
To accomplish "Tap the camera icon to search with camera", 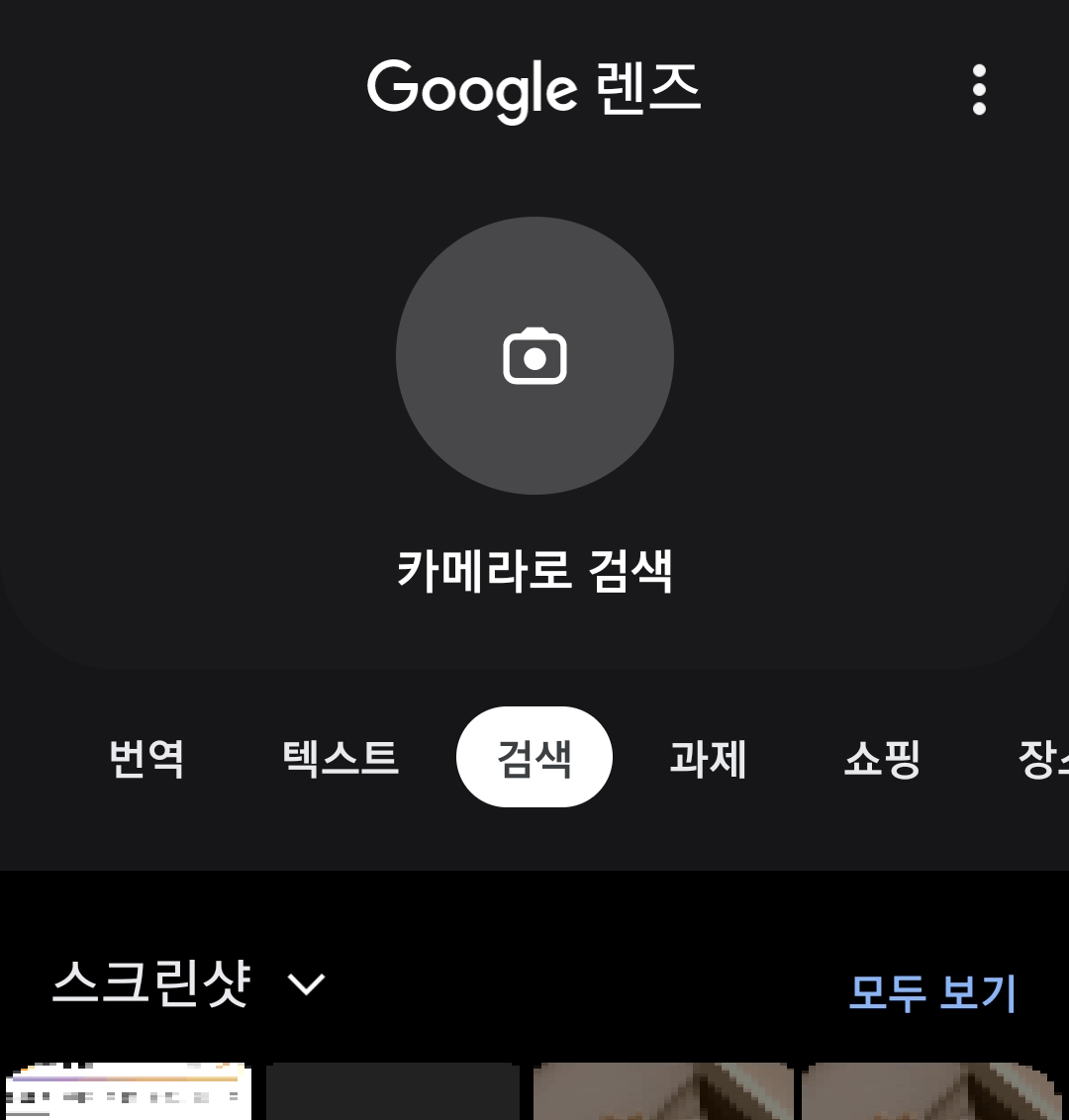I will tap(534, 356).
